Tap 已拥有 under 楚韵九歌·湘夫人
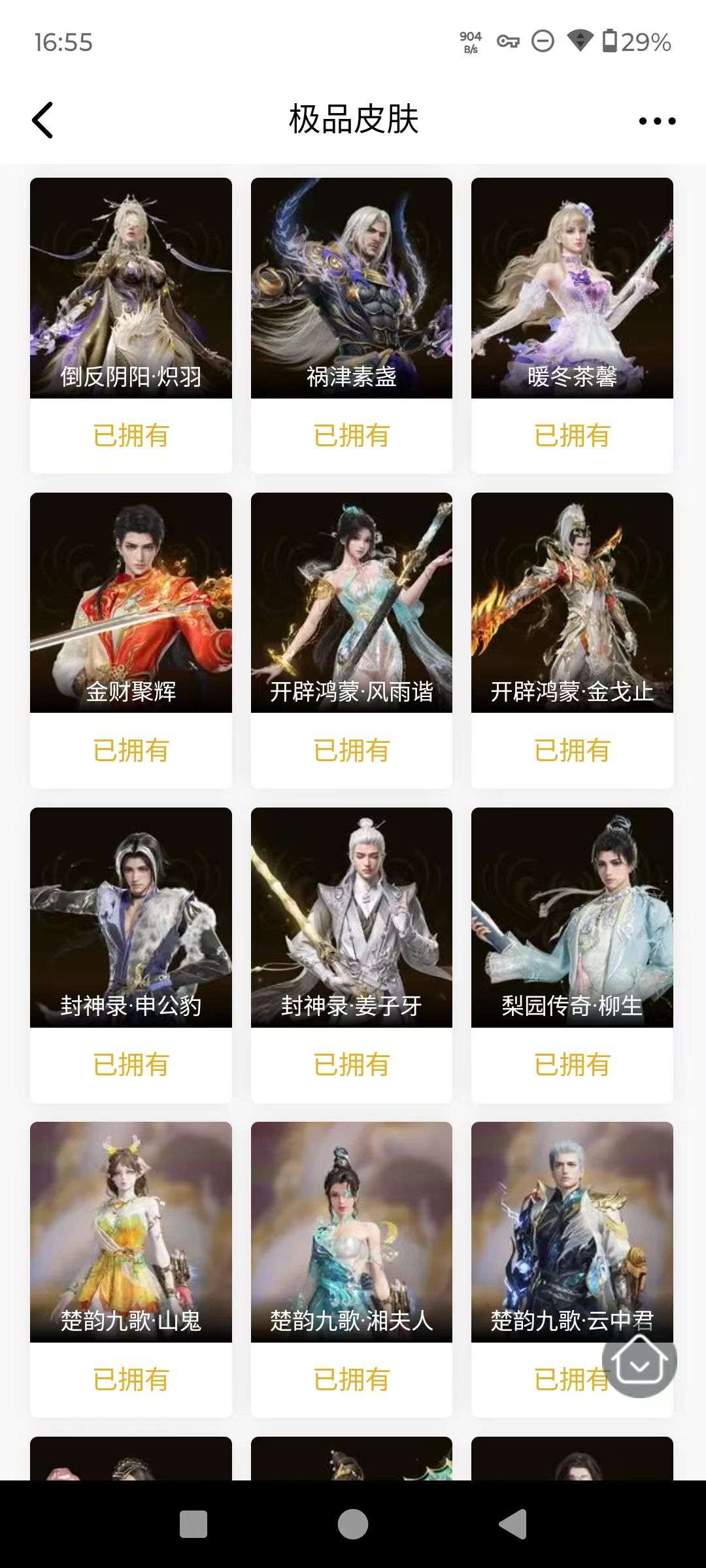 pos(351,1379)
